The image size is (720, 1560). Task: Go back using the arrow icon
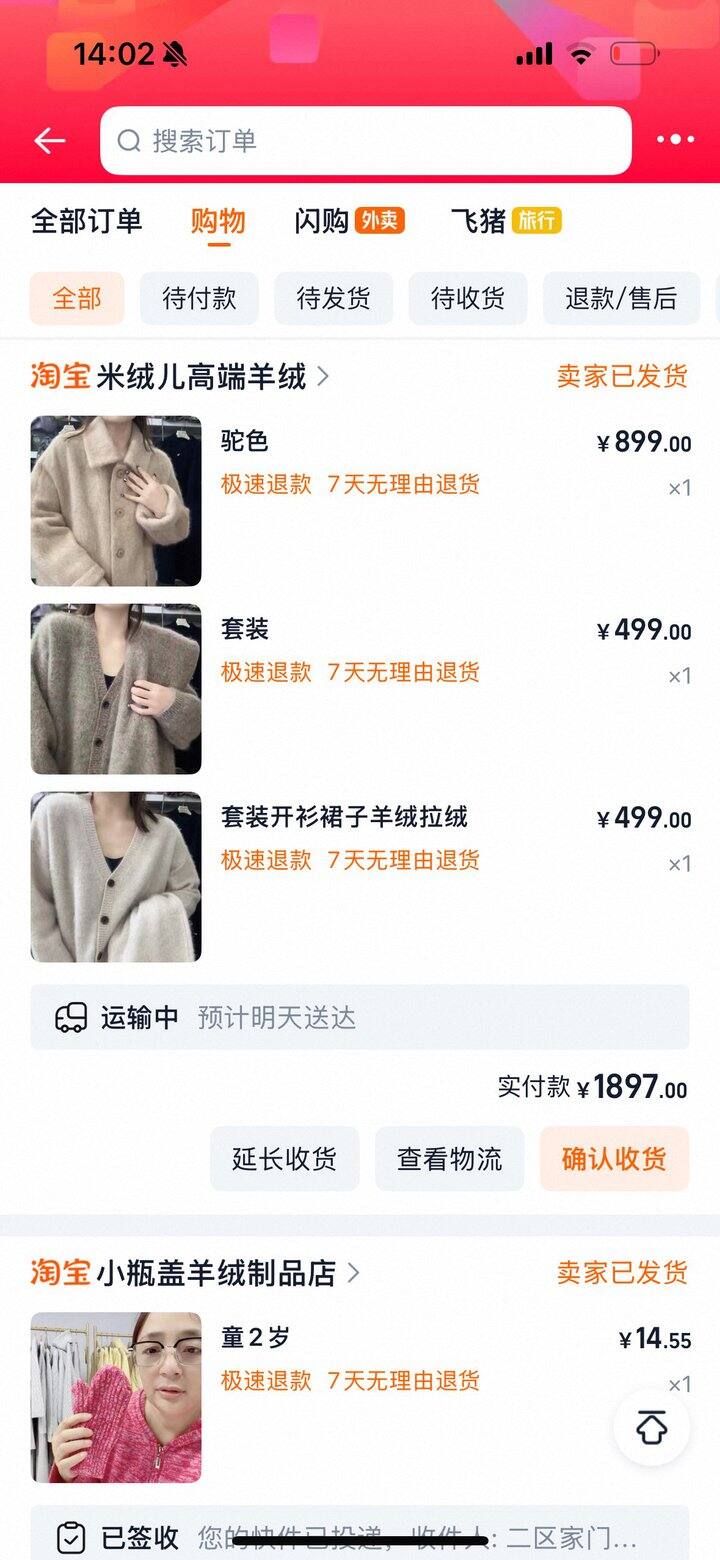point(49,141)
